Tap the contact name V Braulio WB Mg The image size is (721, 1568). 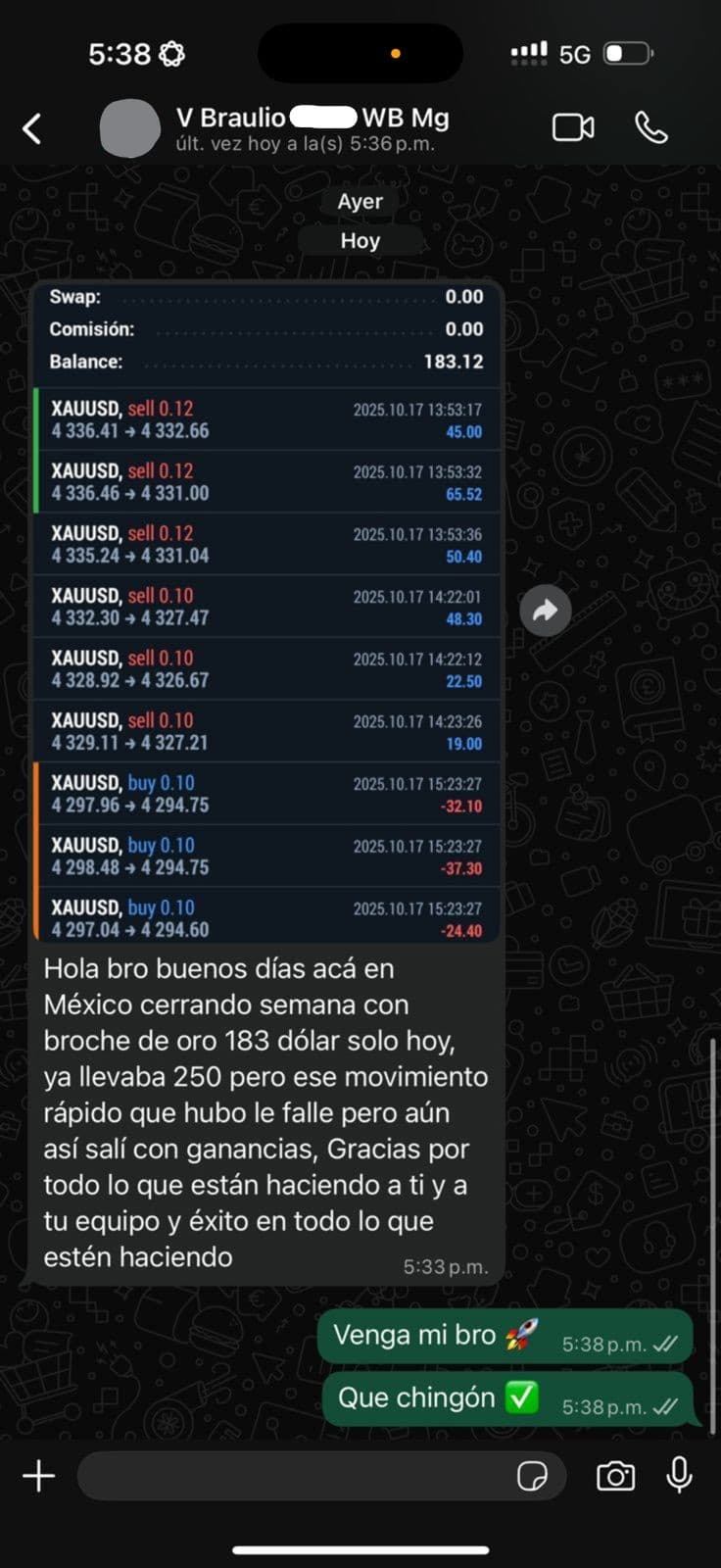313,118
